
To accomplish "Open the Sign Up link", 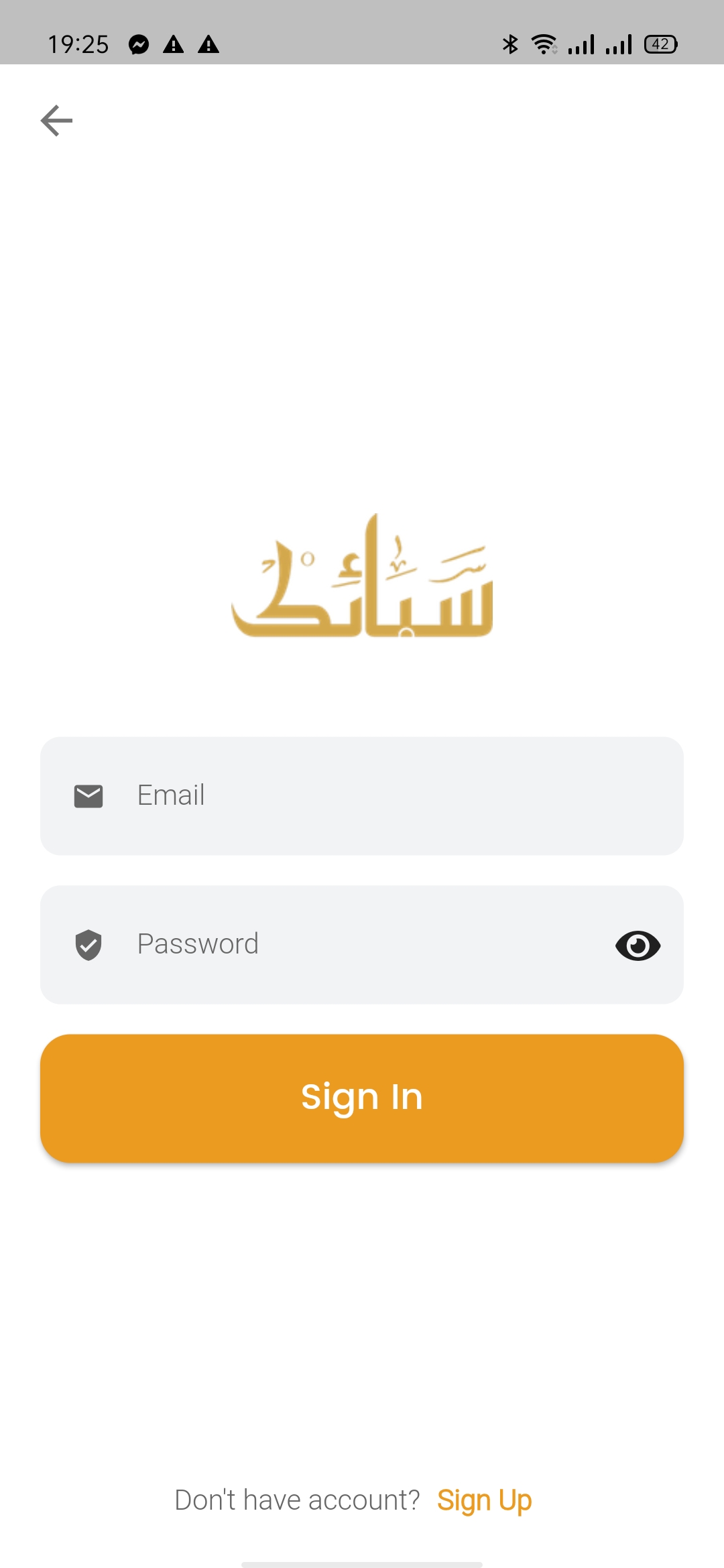I will click(484, 1500).
